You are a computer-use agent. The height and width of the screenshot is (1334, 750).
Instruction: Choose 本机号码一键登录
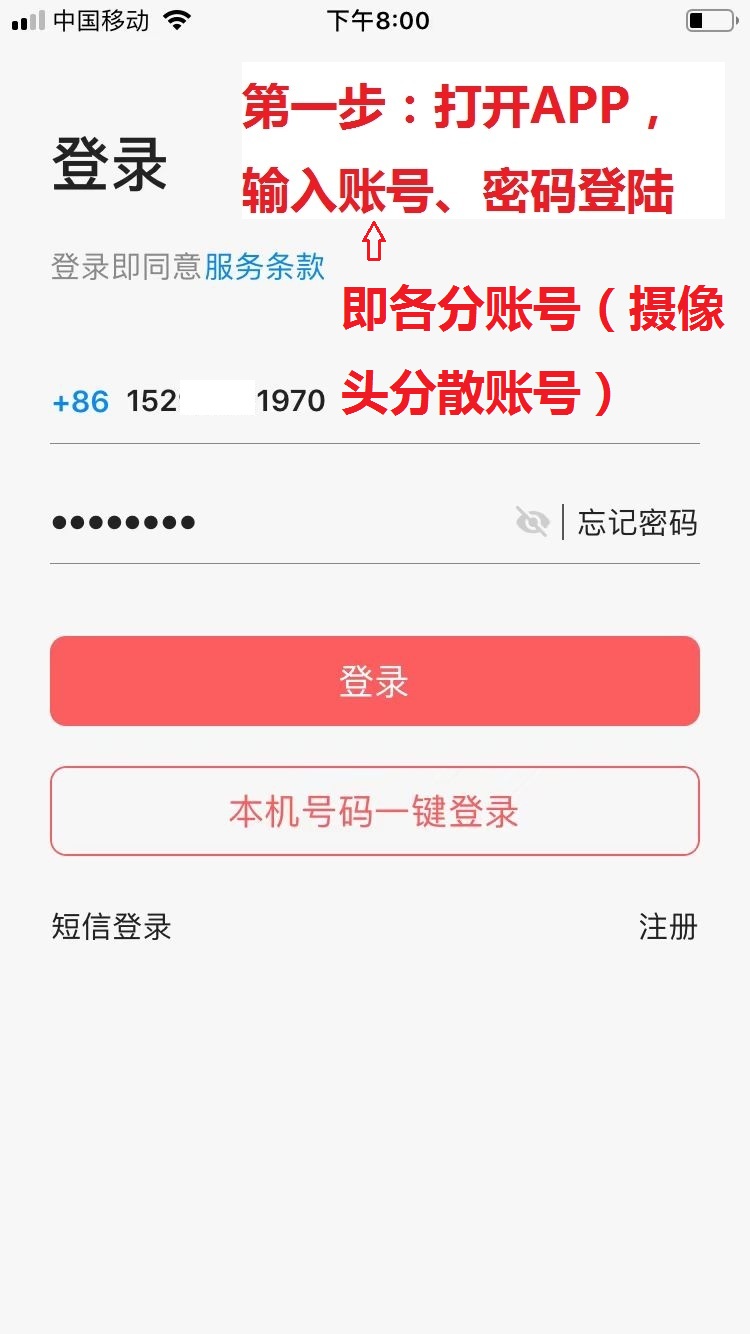[375, 811]
